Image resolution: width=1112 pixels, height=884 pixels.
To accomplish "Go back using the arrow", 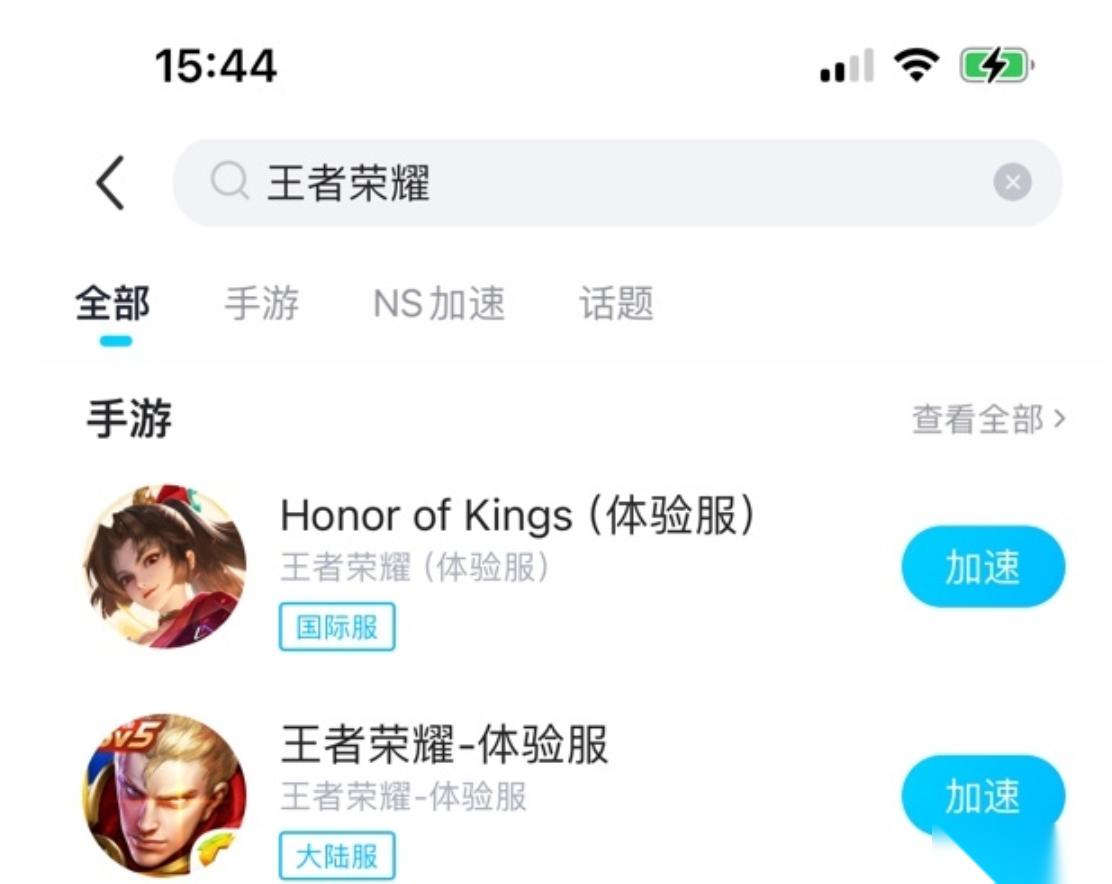I will (x=111, y=183).
